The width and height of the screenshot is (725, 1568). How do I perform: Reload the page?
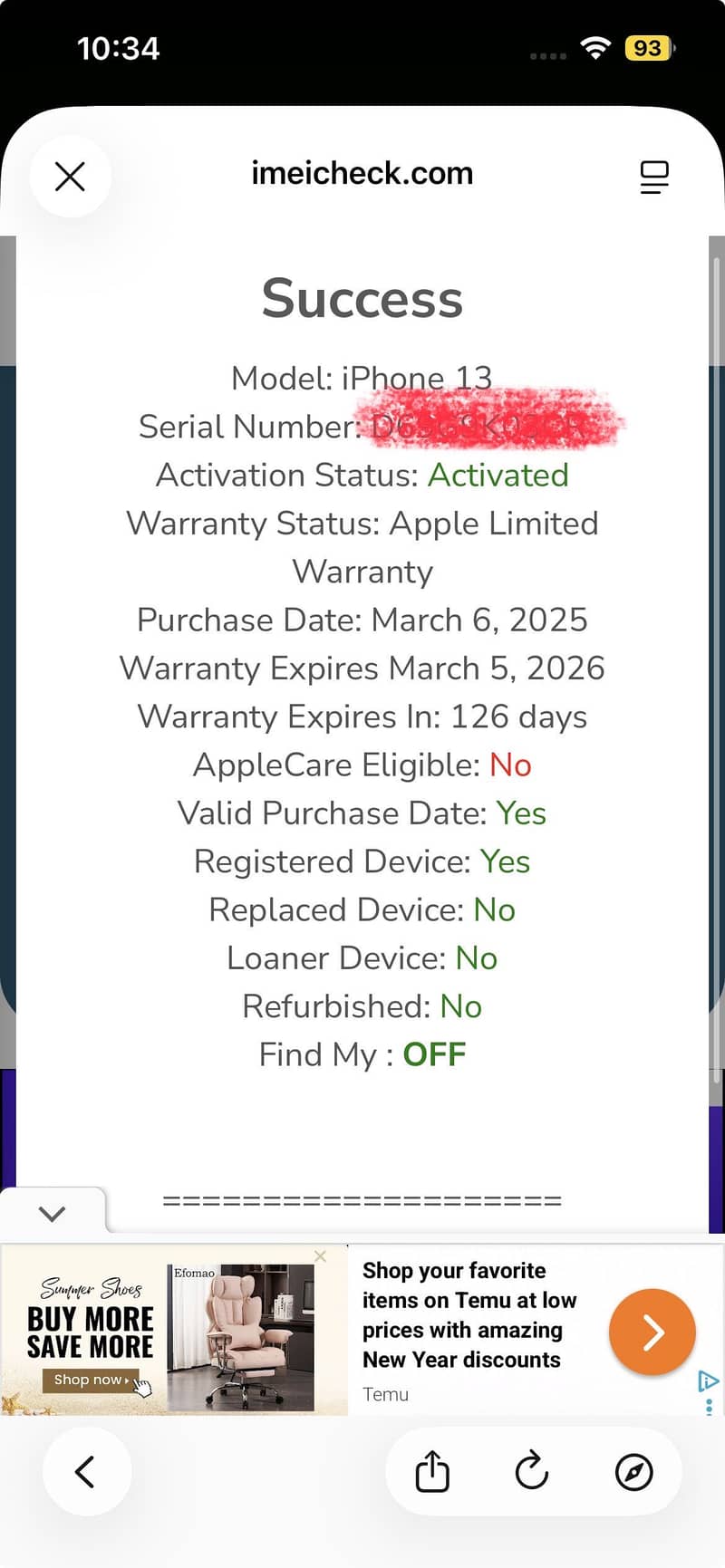532,1471
